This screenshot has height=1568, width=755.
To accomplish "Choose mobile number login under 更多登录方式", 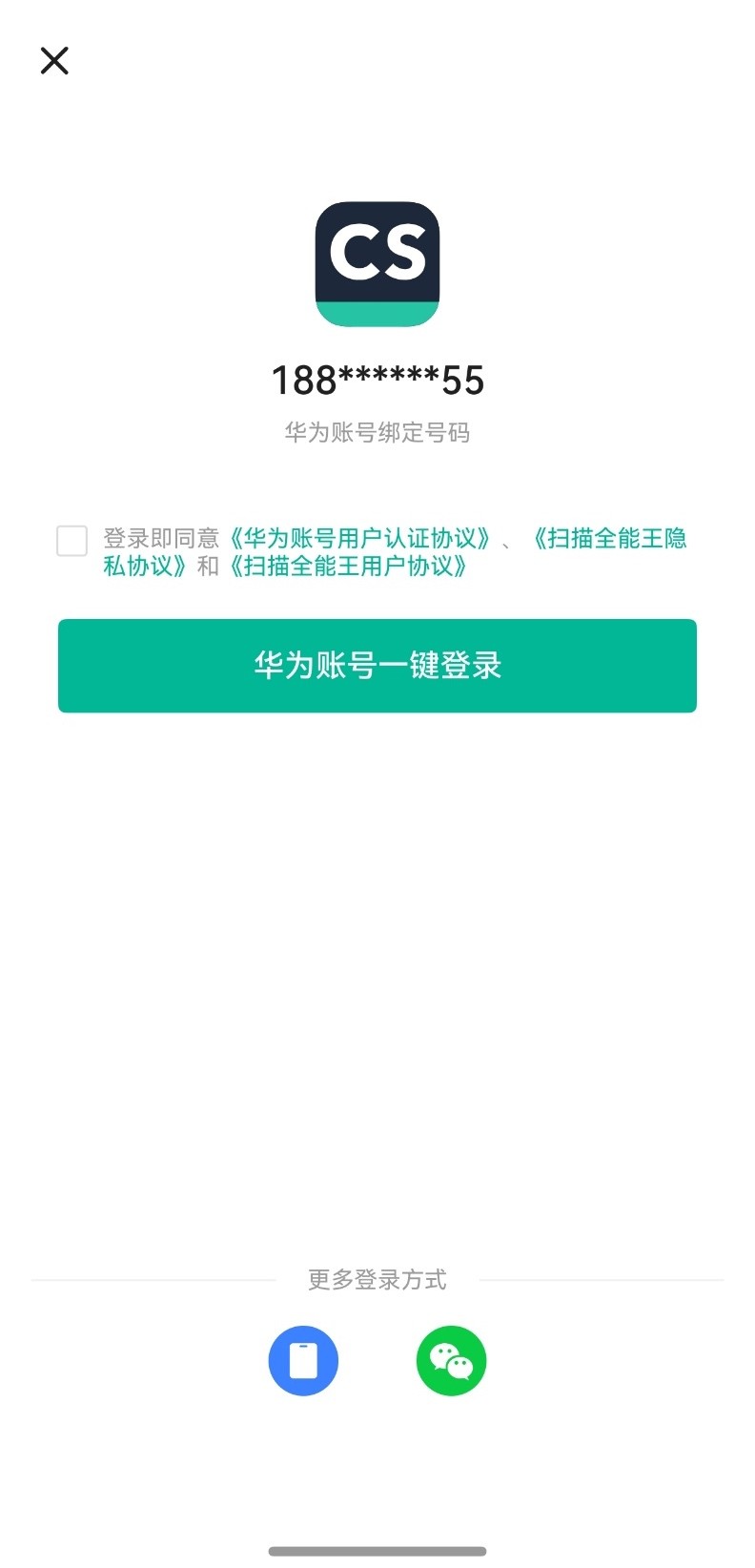I will (303, 1361).
